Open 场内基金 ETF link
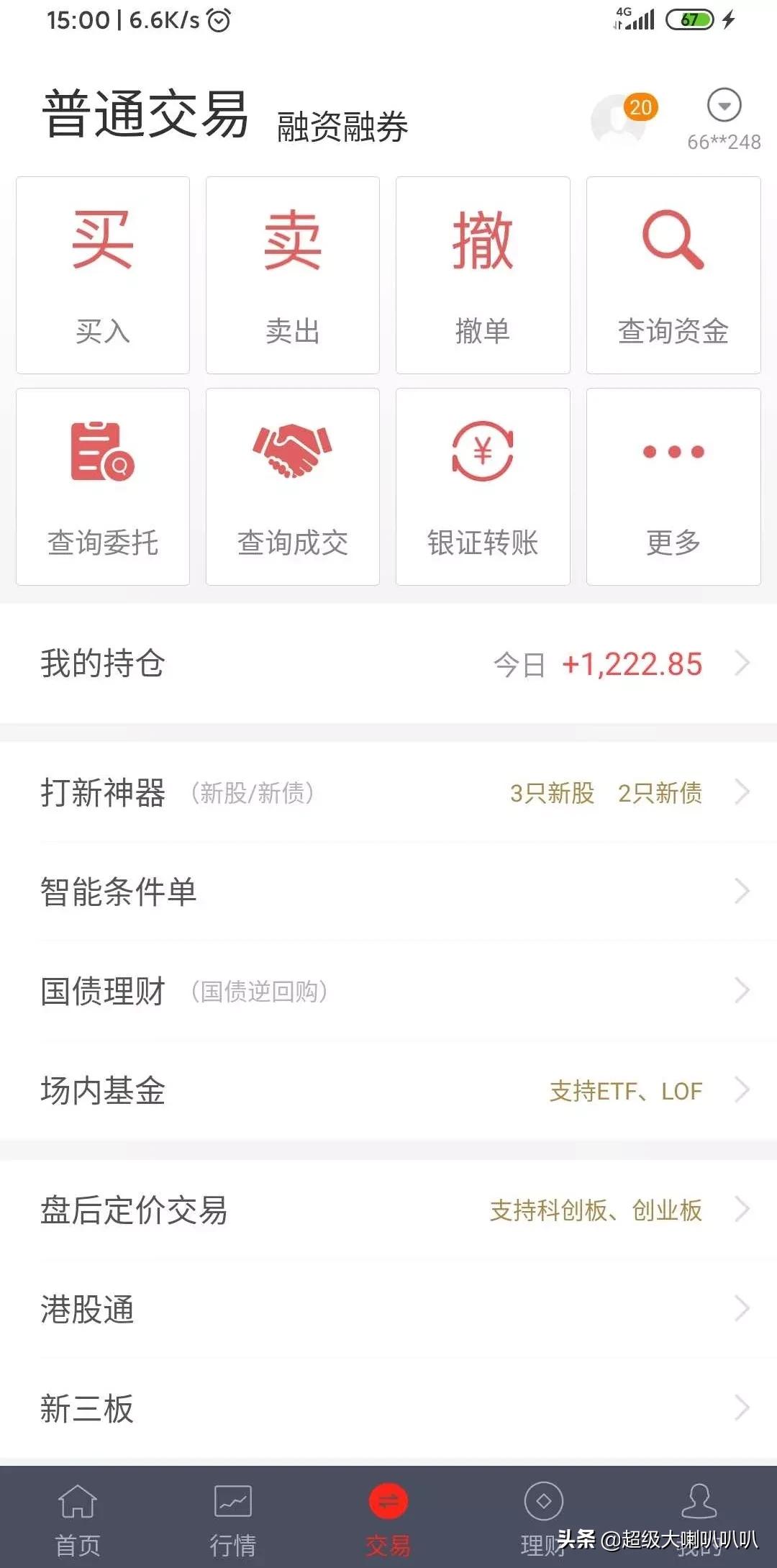The height and width of the screenshot is (1568, 777). 388,1091
